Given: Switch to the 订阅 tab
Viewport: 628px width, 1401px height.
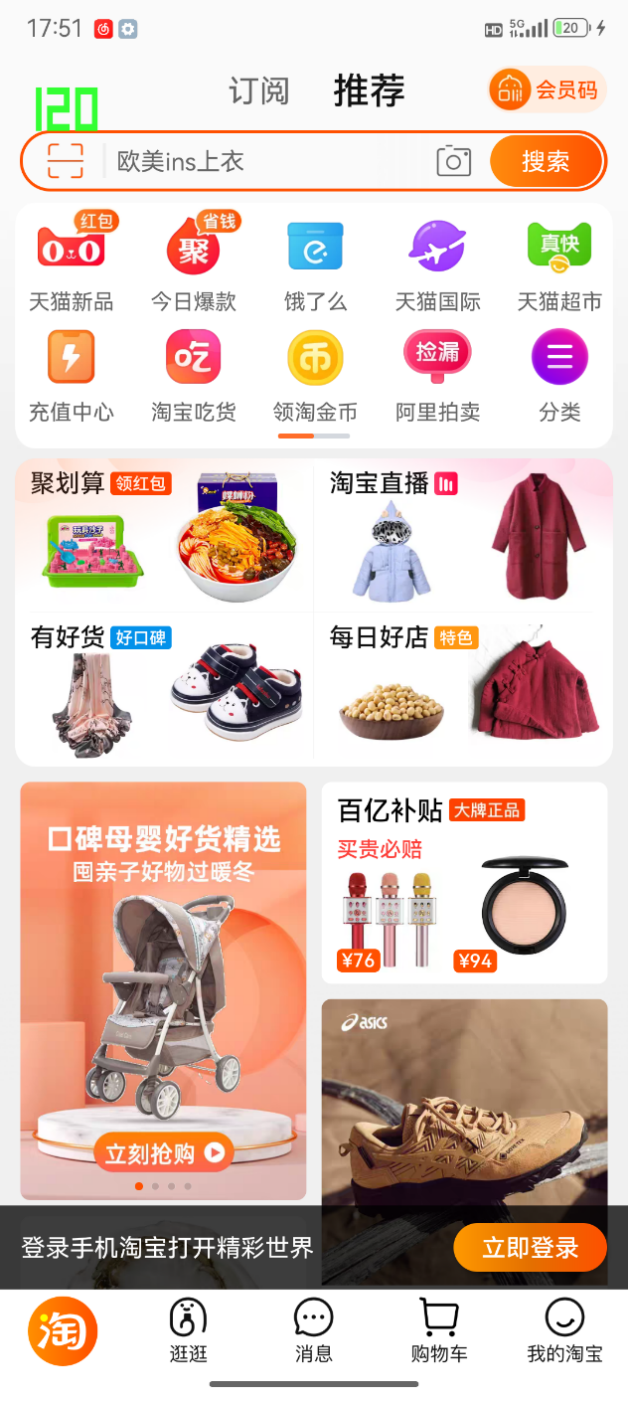Looking at the screenshot, I should (x=258, y=91).
